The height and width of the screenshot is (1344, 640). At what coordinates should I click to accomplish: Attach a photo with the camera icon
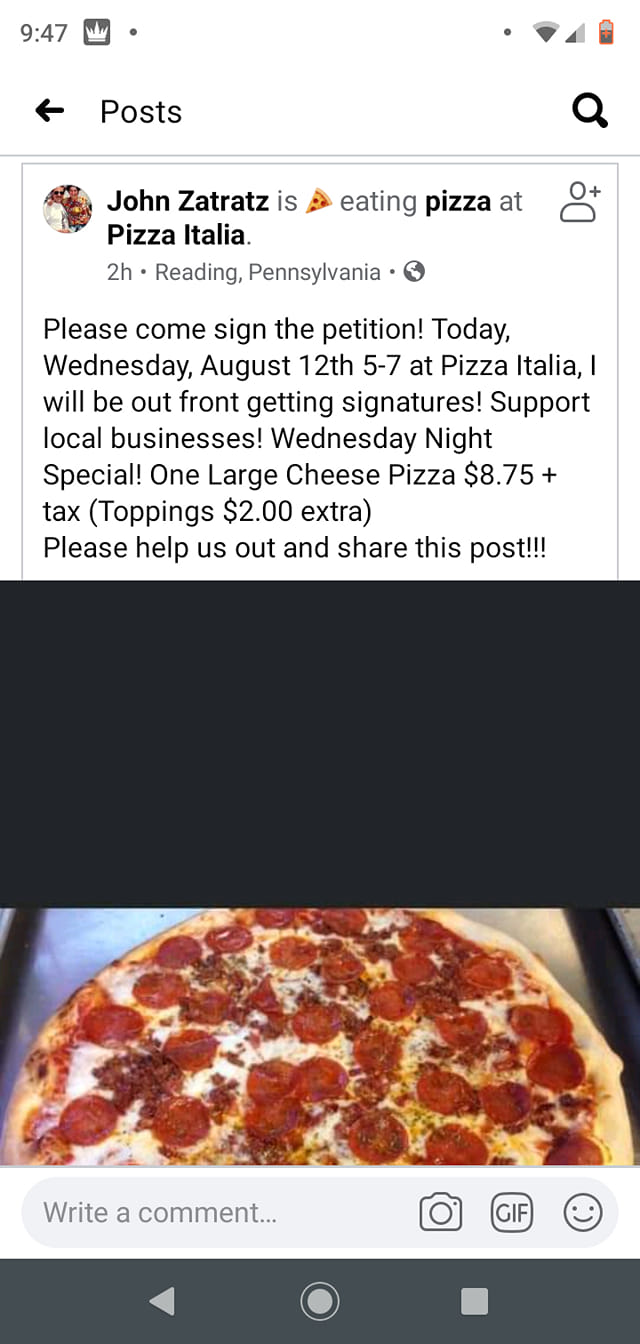click(x=440, y=1213)
